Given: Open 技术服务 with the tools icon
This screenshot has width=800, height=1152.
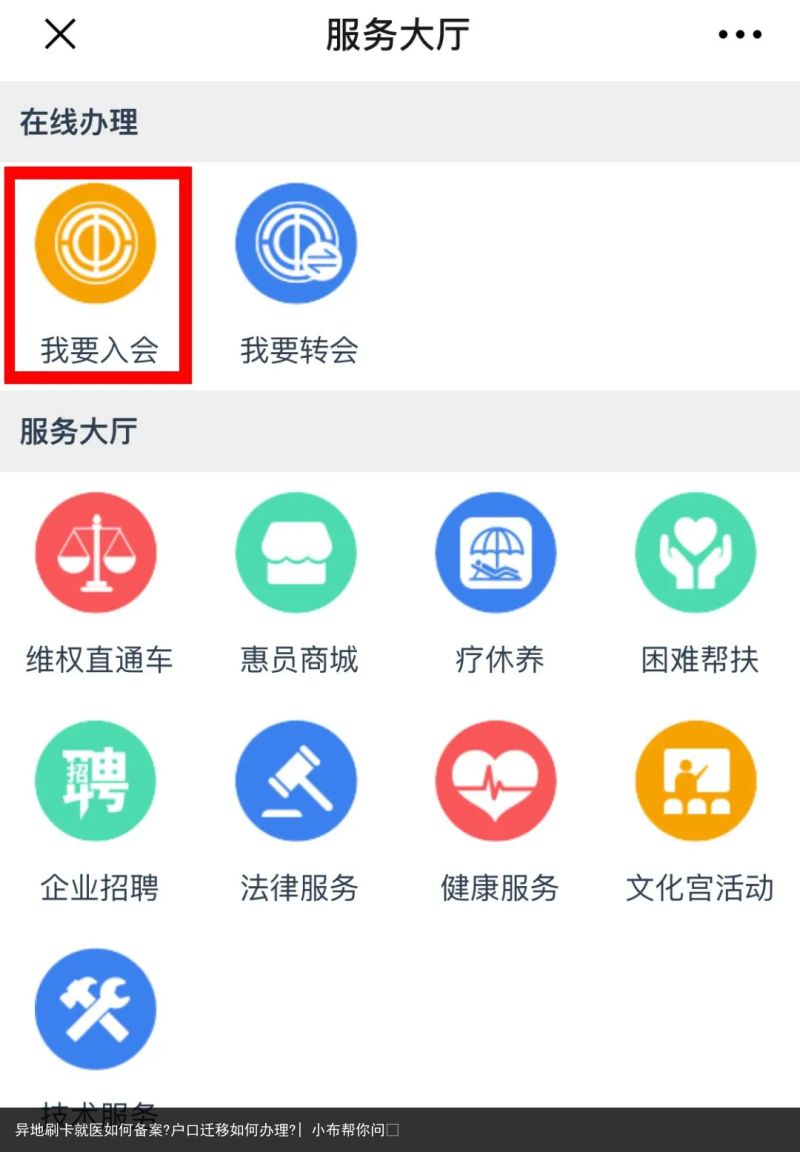Looking at the screenshot, I should click(97, 1009).
